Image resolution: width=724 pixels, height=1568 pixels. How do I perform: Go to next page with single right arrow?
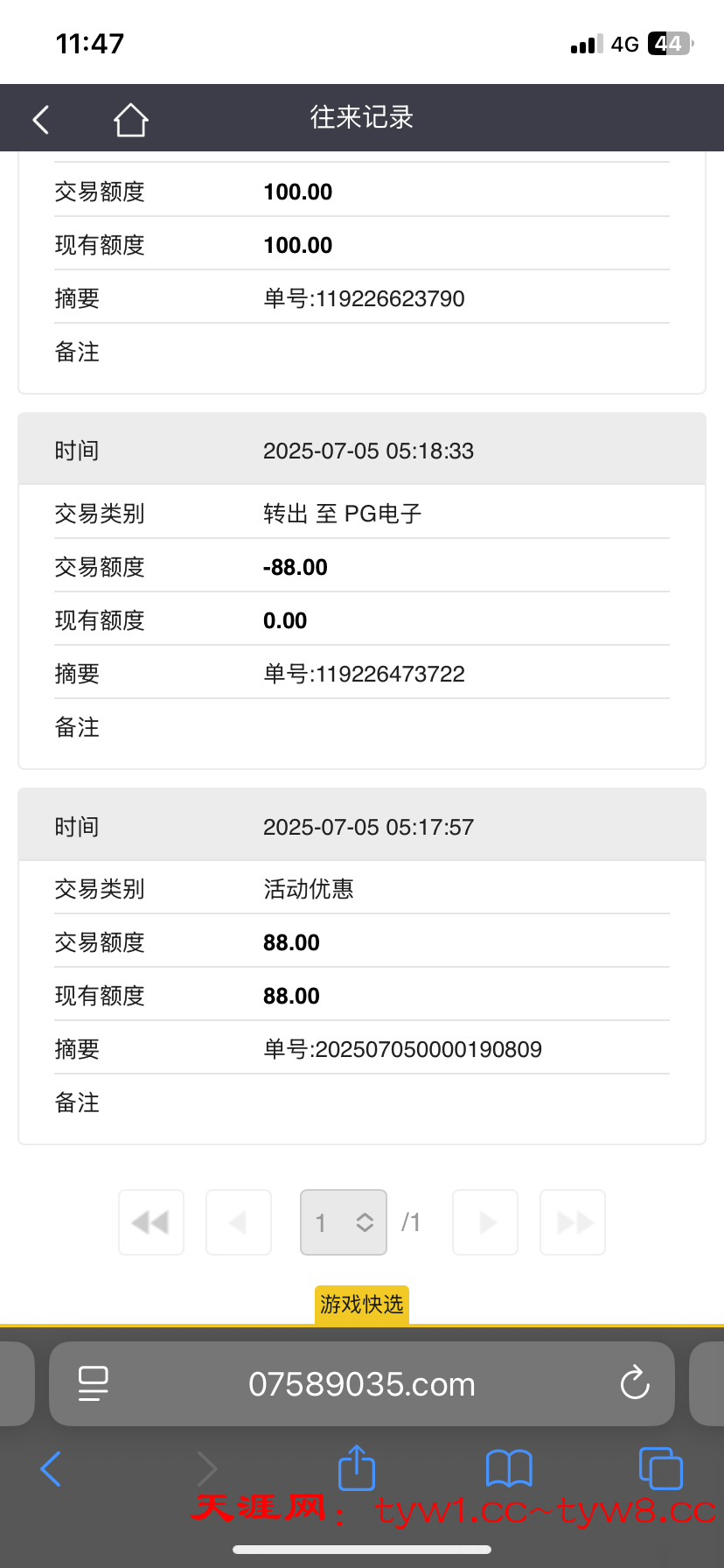[x=484, y=1222]
